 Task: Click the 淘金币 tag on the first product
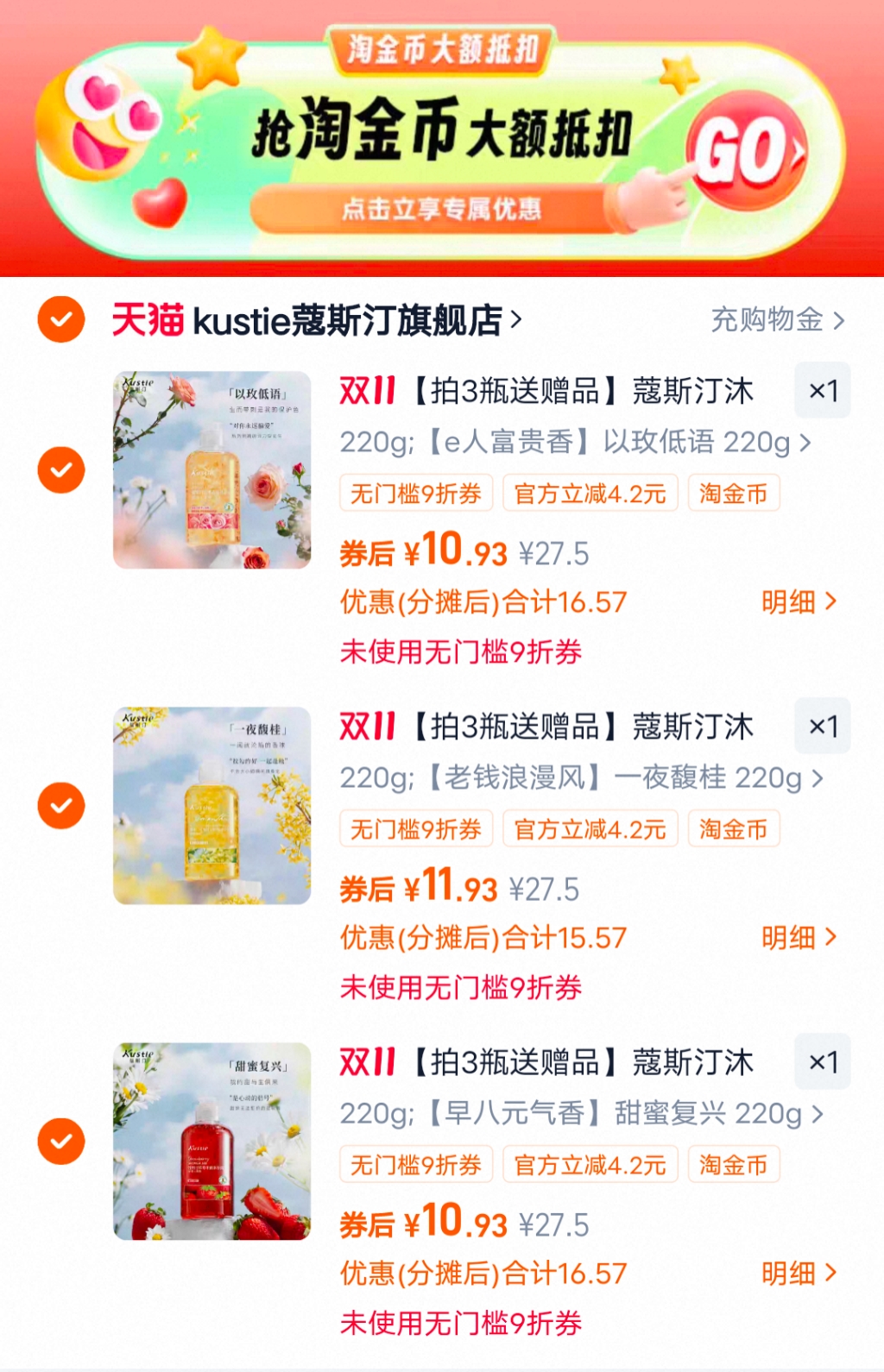coord(733,493)
